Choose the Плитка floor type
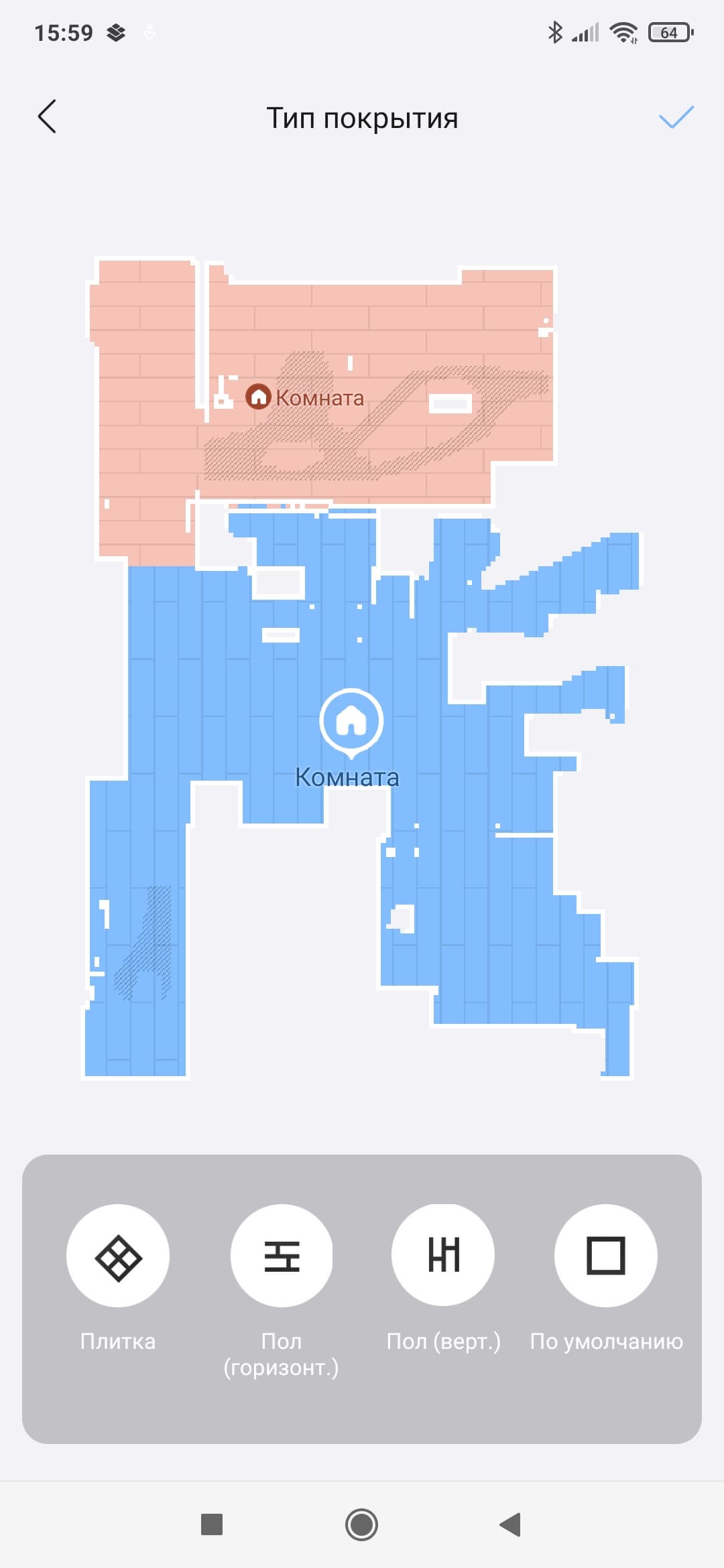Image resolution: width=724 pixels, height=1568 pixels. pyautogui.click(x=118, y=1256)
